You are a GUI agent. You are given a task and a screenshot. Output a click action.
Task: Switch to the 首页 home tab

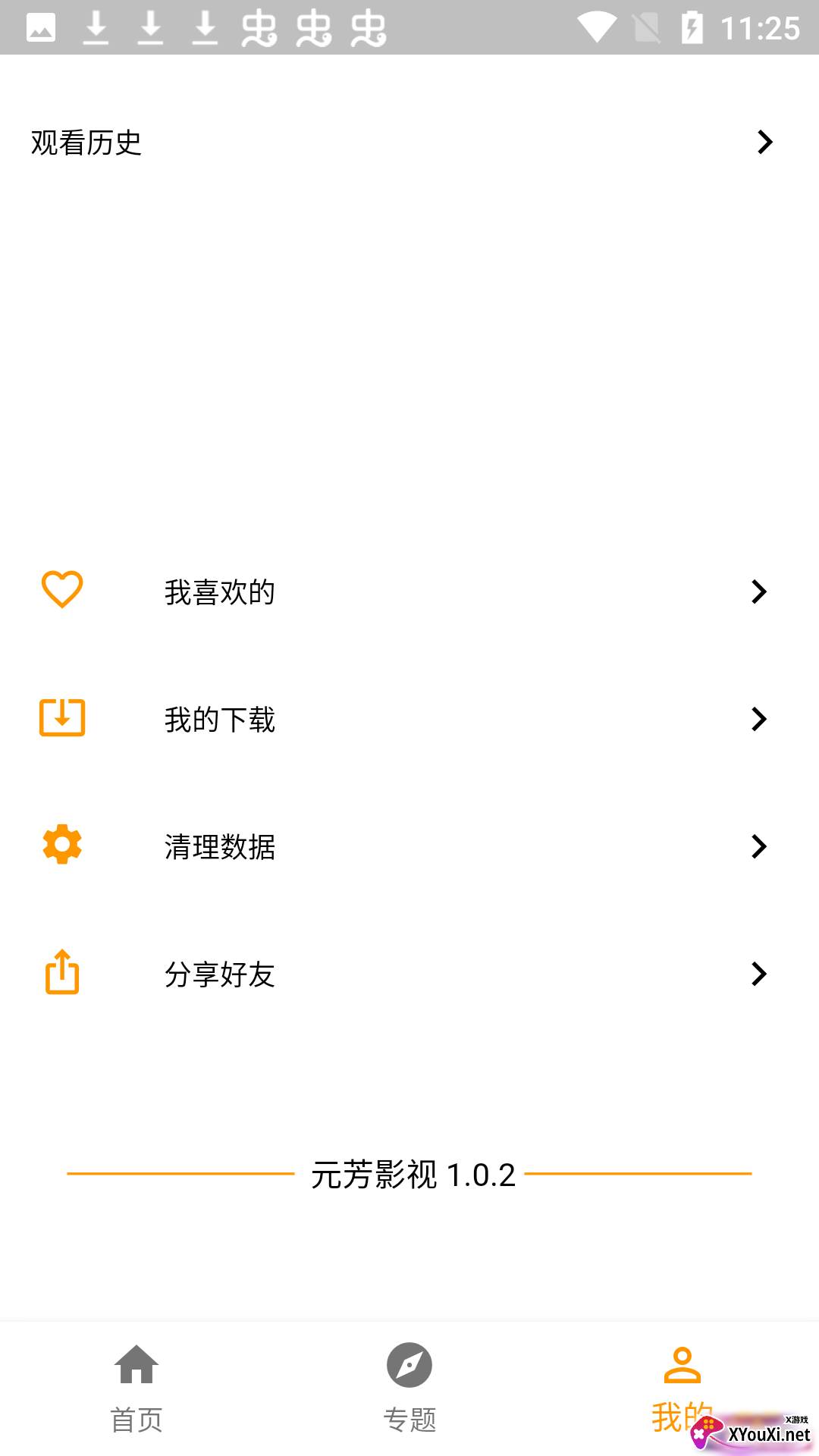[136, 1388]
